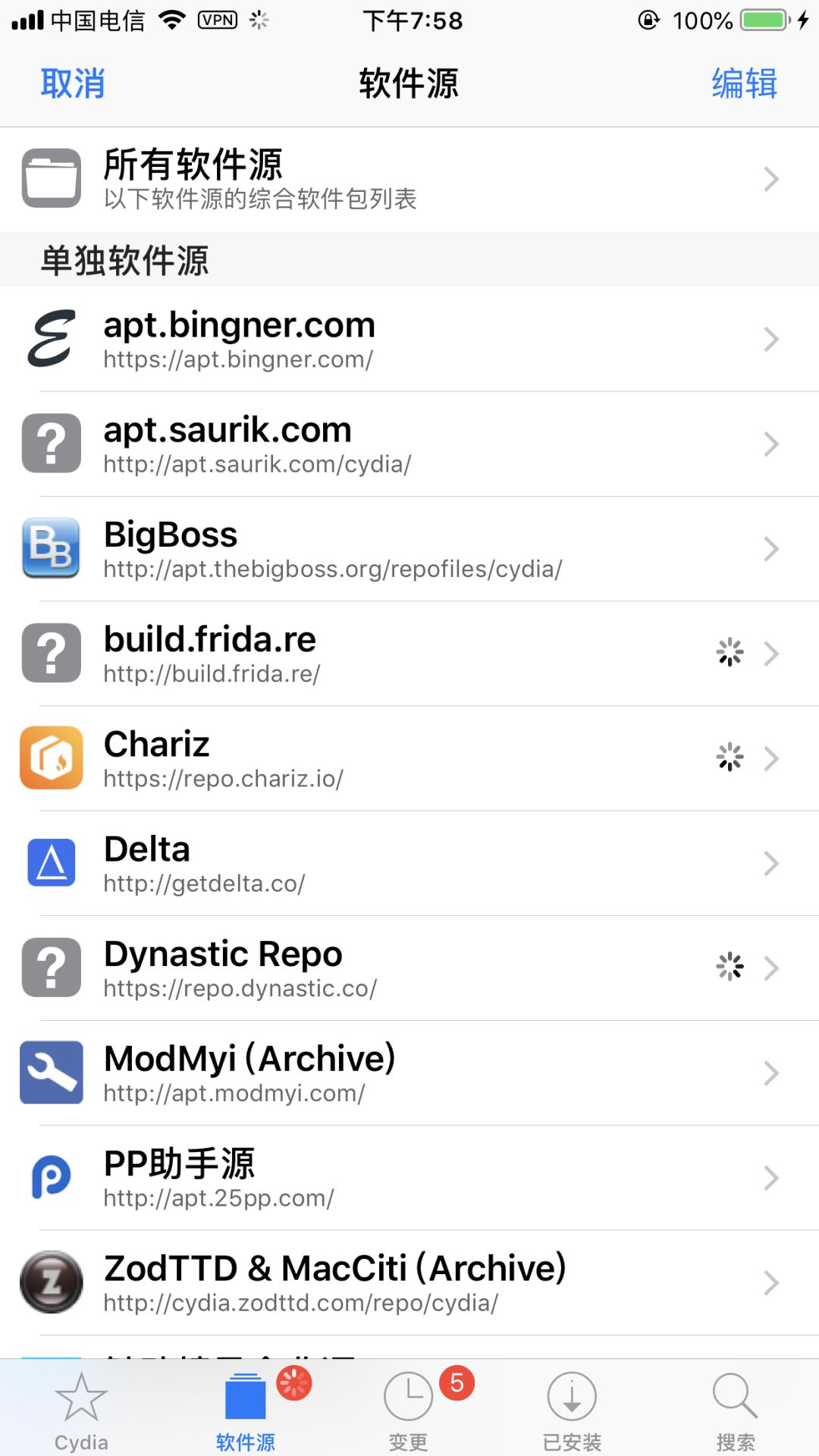Open the Chariz repository
The width and height of the screenshot is (819, 1456).
[409, 758]
